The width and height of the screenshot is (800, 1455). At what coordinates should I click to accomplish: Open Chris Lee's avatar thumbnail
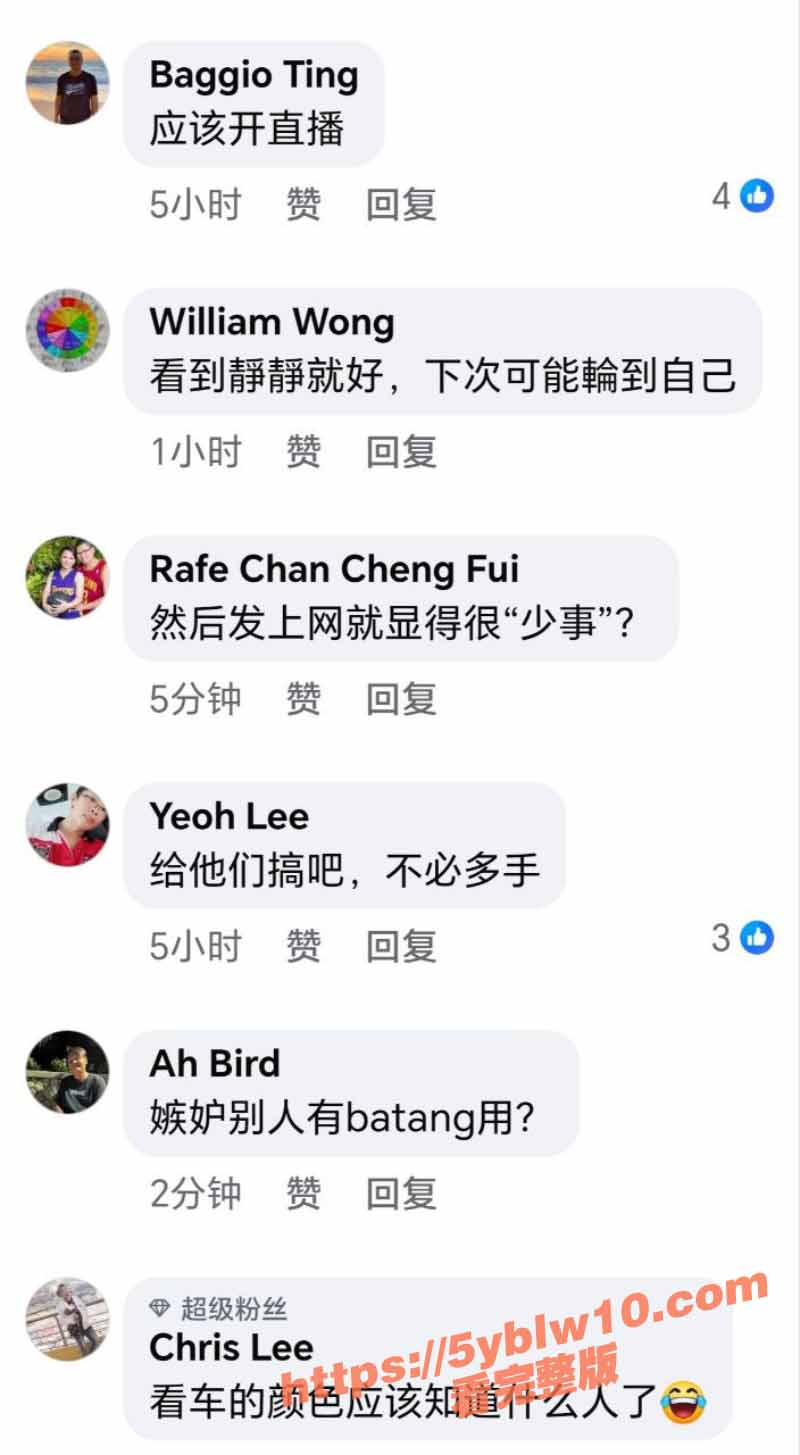click(68, 1320)
